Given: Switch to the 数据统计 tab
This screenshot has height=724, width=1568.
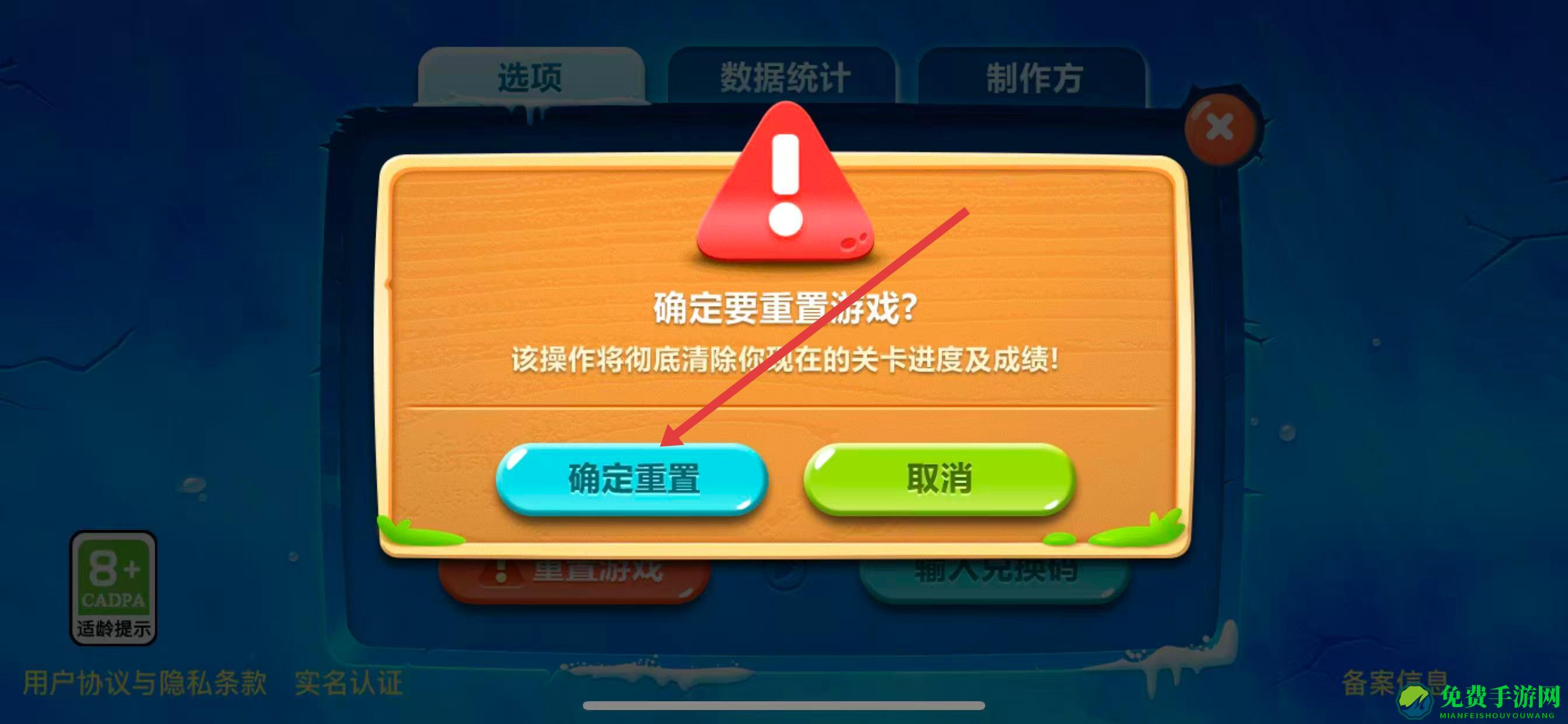Looking at the screenshot, I should point(783,78).
